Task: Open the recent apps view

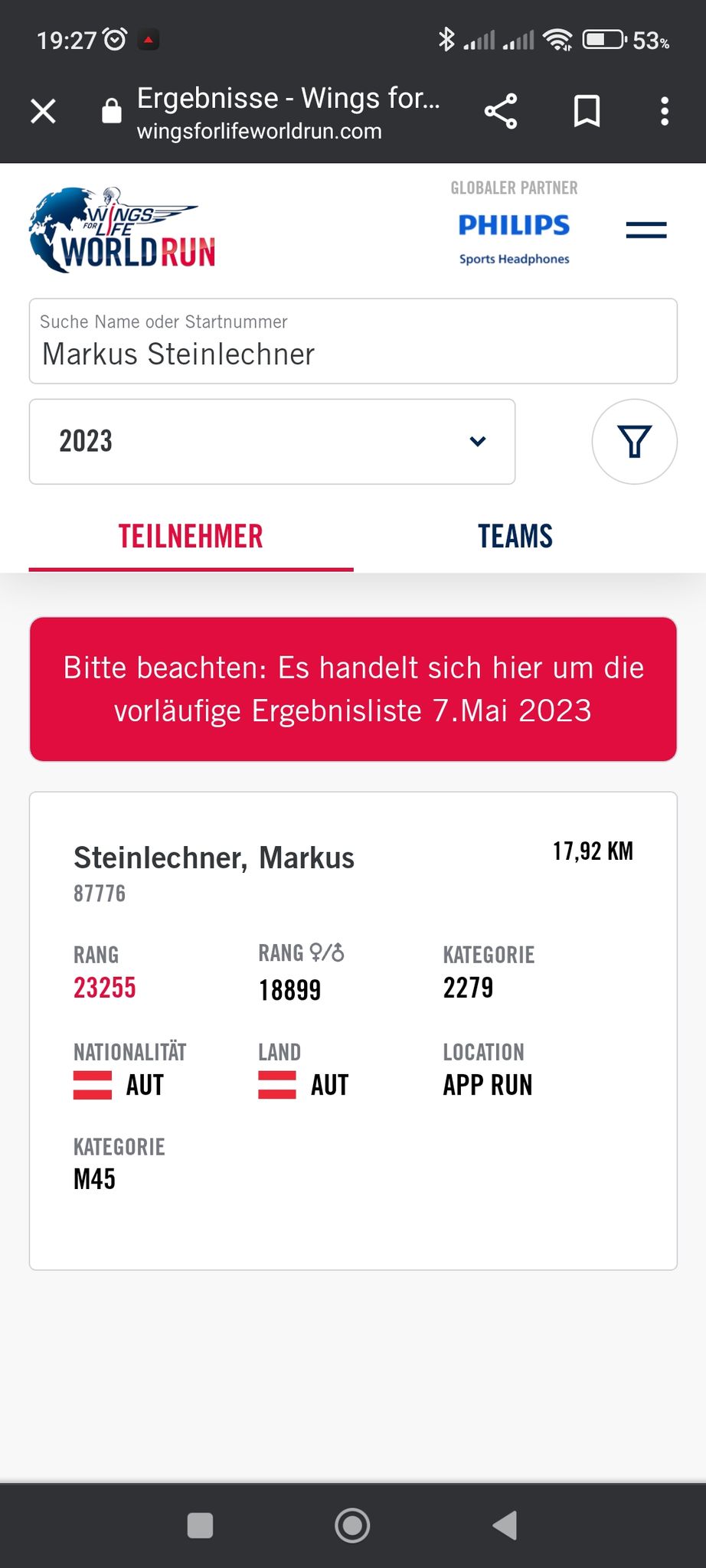Action: 200,1525
